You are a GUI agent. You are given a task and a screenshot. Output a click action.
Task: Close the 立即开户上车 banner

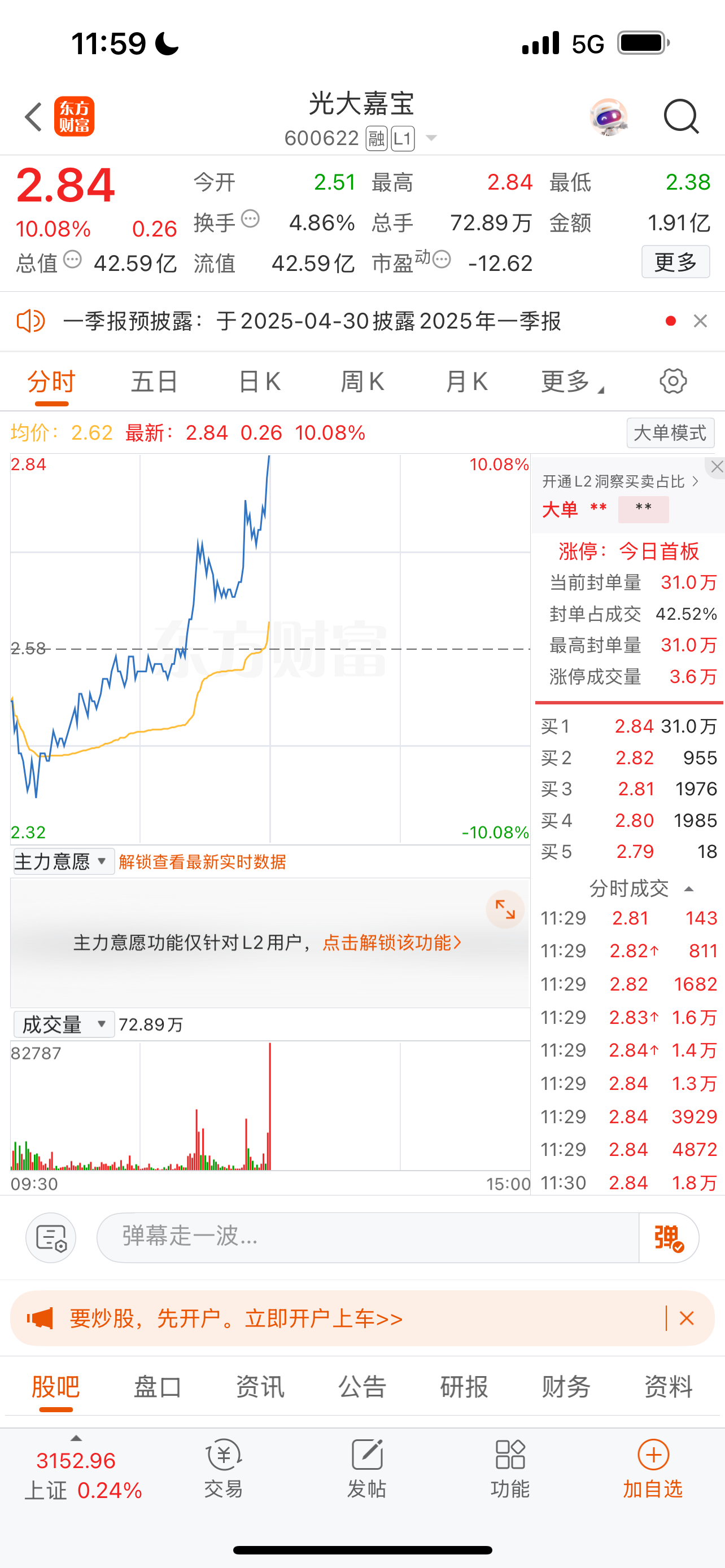(x=687, y=1319)
